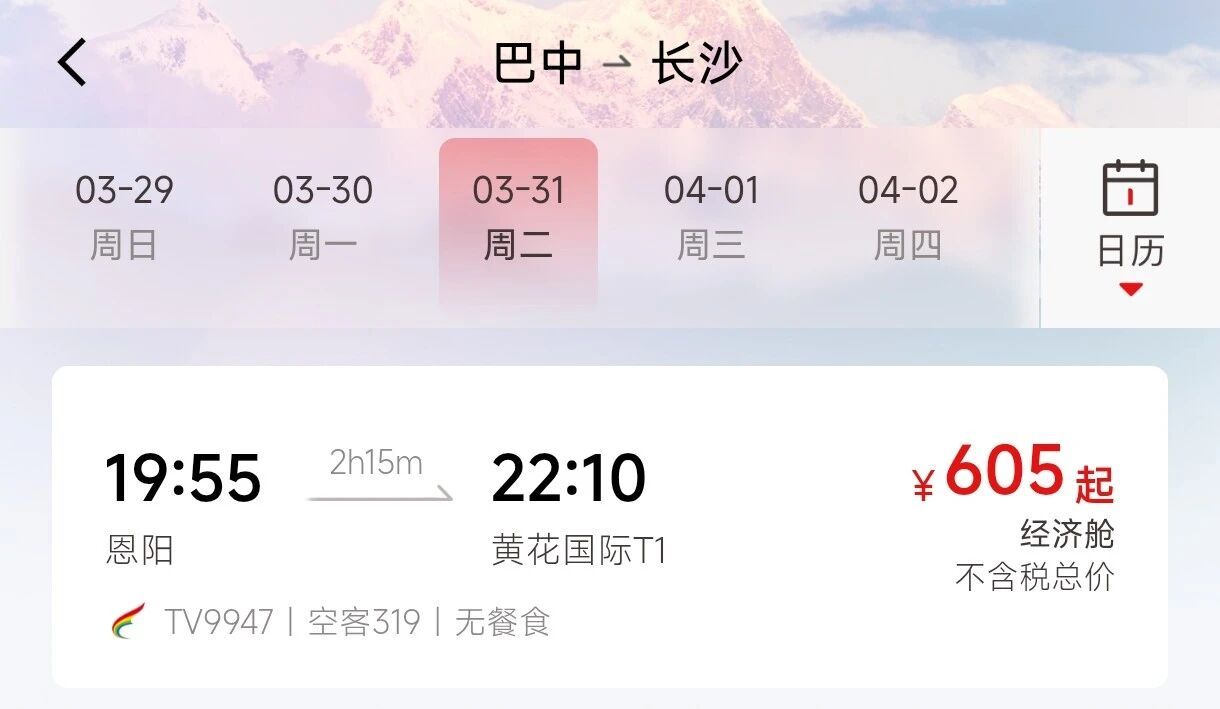
Task: Open flight TV9947 departing at 19:55
Action: [609, 526]
